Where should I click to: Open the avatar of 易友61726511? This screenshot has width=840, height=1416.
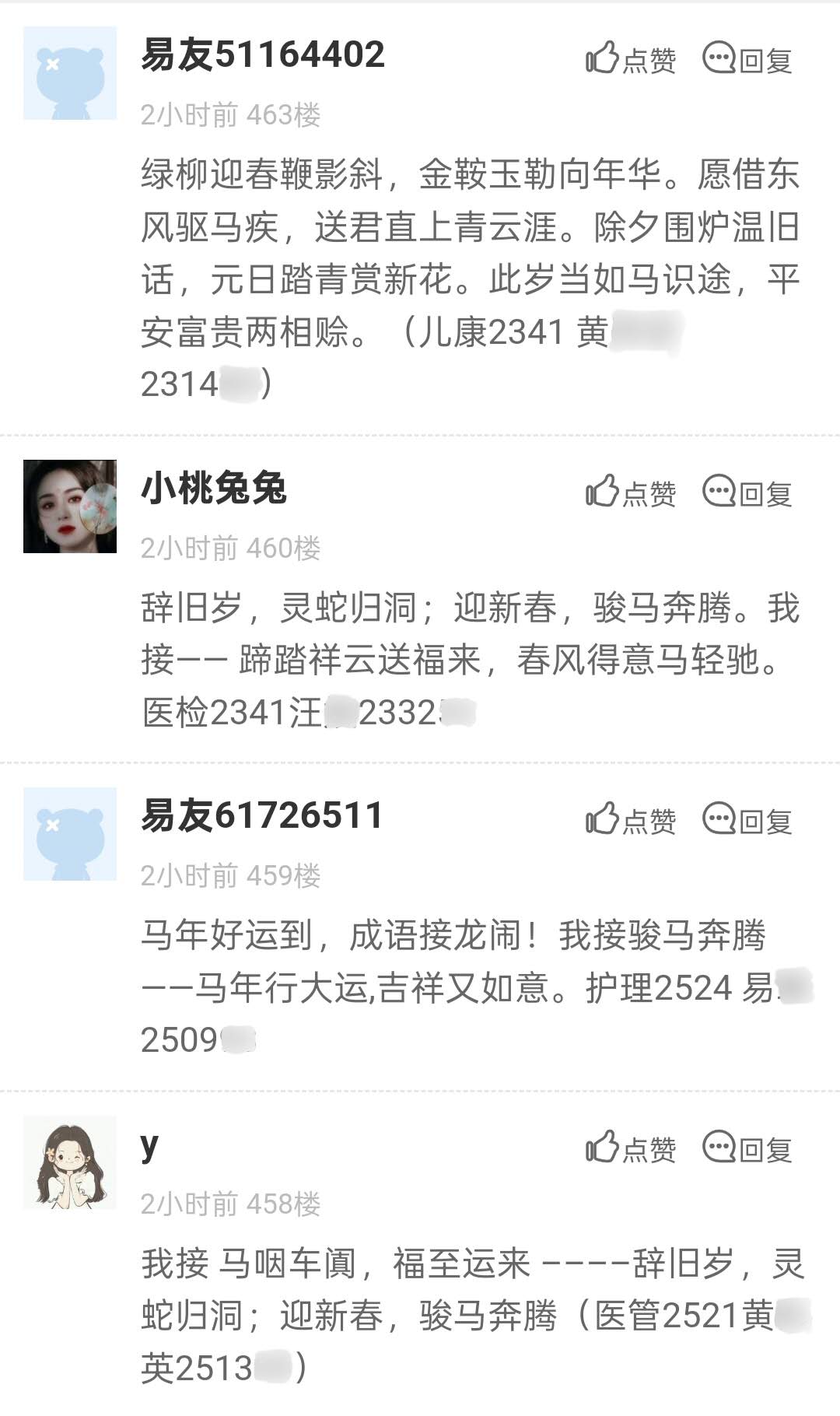(70, 834)
